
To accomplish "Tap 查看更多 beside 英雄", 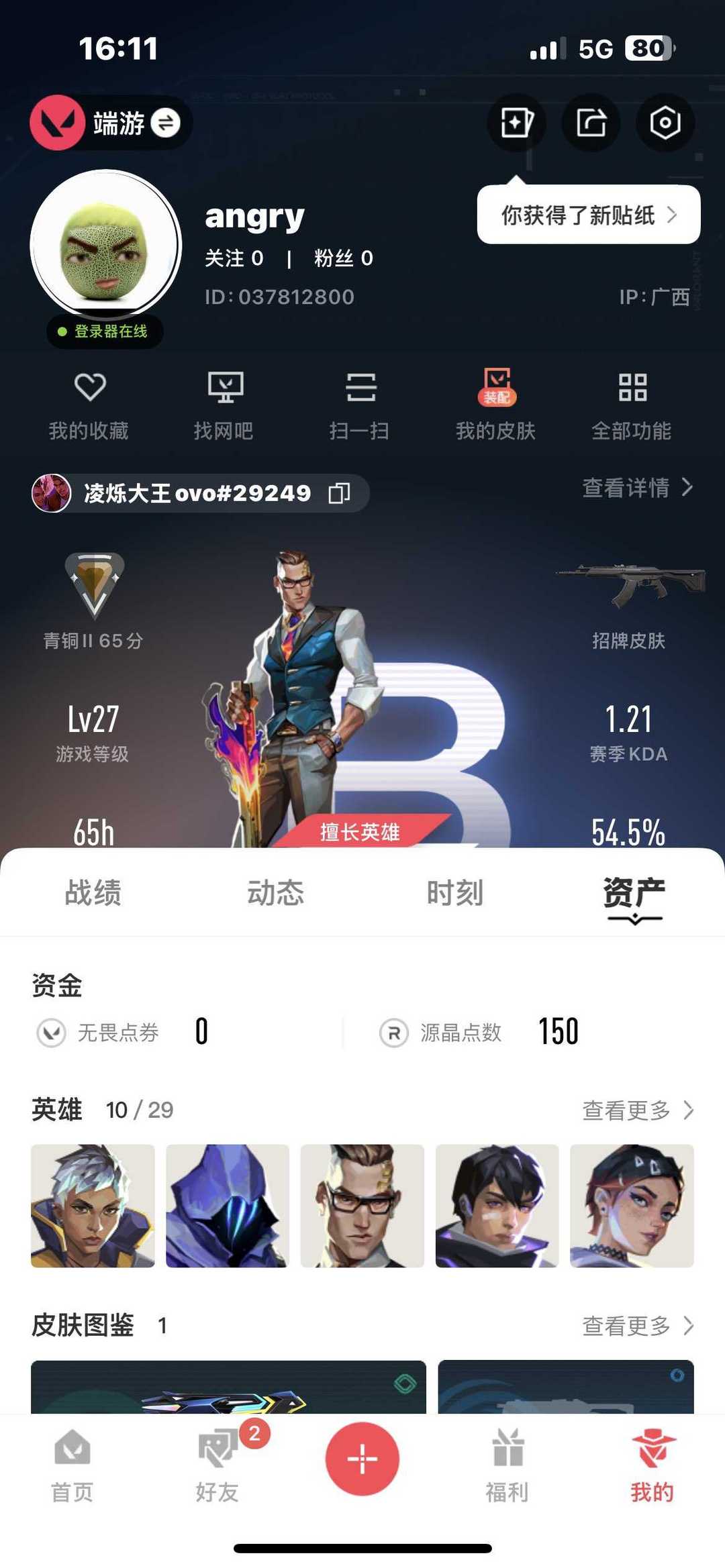I will (x=636, y=1110).
